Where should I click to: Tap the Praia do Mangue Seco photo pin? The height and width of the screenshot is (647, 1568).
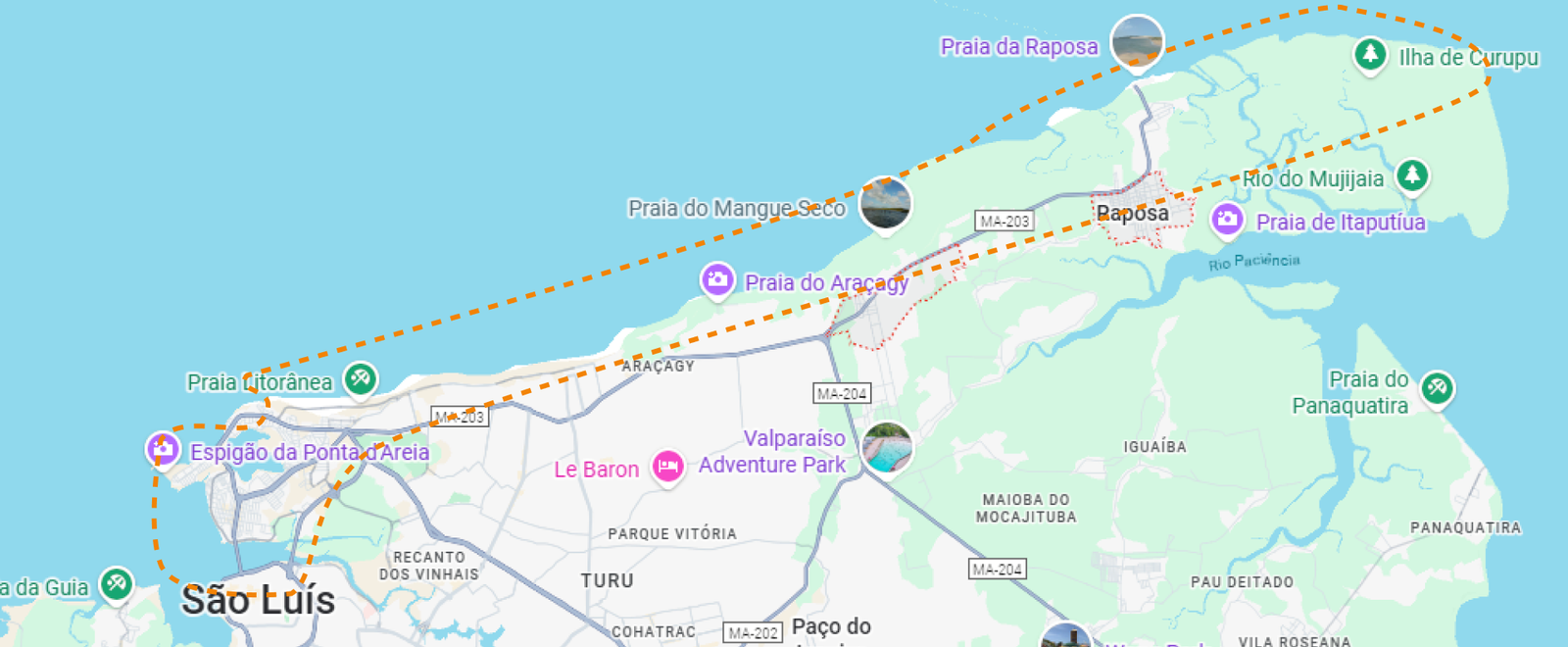point(886,203)
